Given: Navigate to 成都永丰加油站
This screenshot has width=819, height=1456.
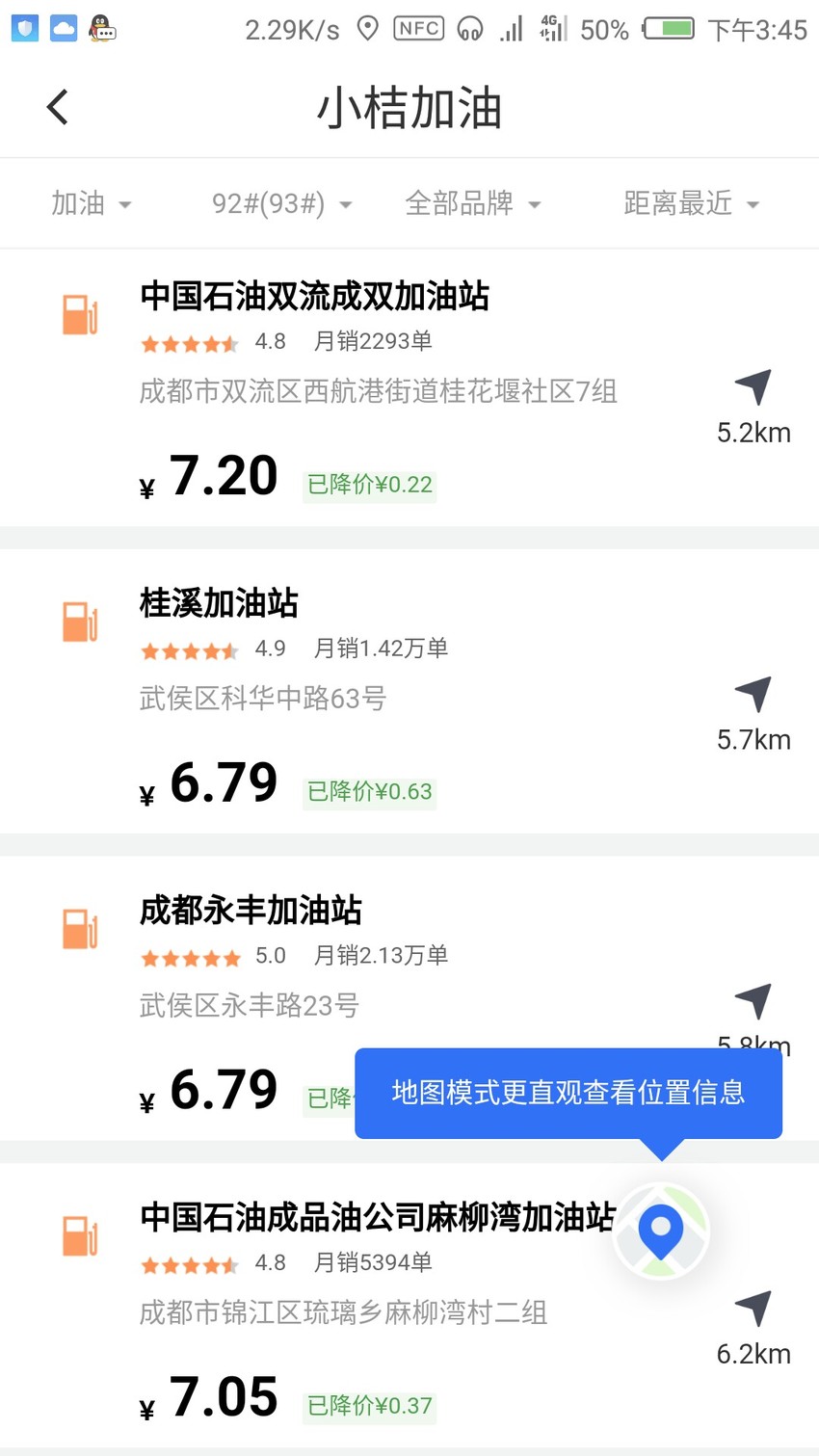Looking at the screenshot, I should pyautogui.click(x=753, y=1002).
